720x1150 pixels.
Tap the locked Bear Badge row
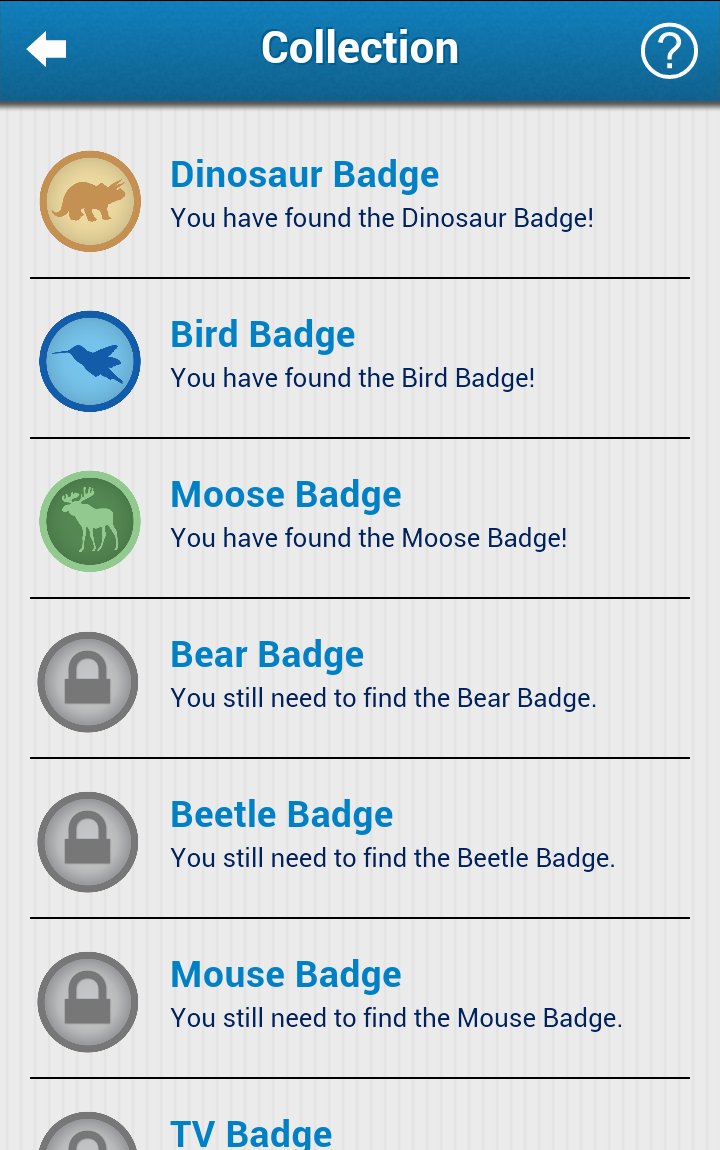point(360,678)
